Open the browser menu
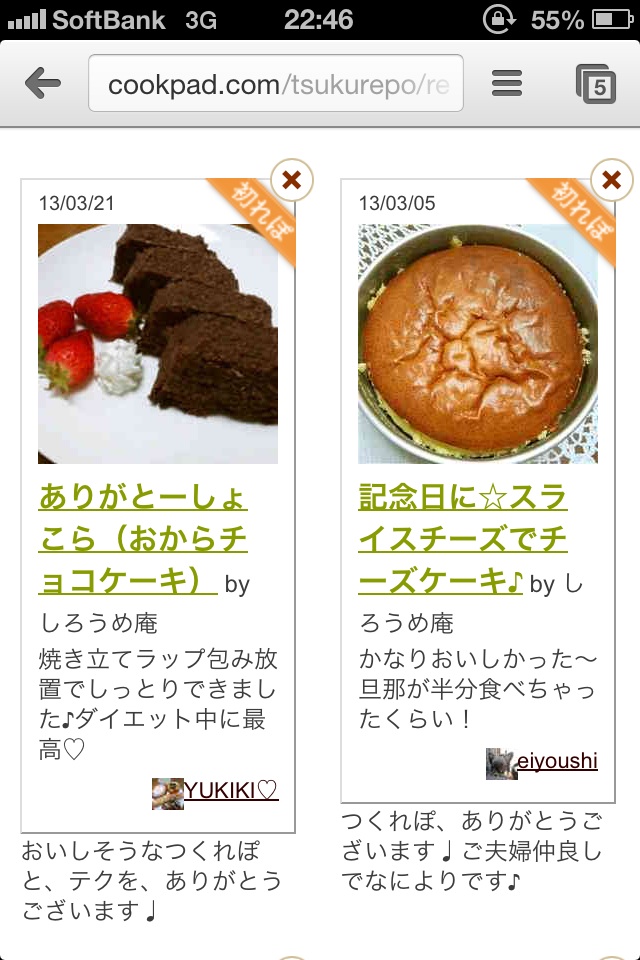 pos(507,84)
